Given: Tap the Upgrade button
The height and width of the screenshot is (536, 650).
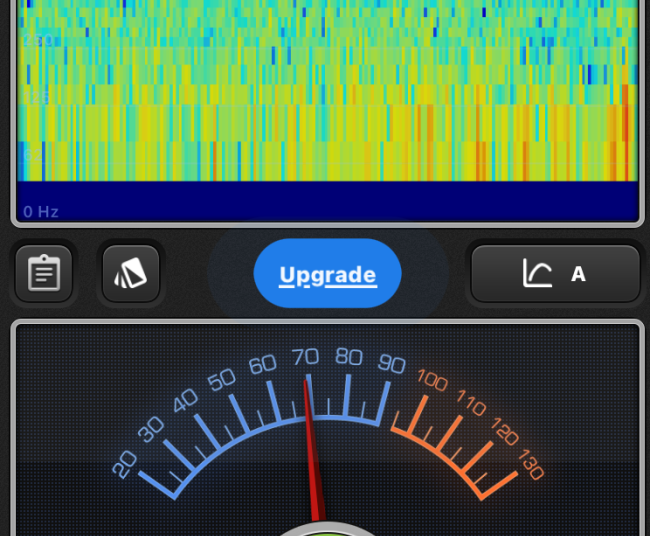Looking at the screenshot, I should click(x=327, y=274).
